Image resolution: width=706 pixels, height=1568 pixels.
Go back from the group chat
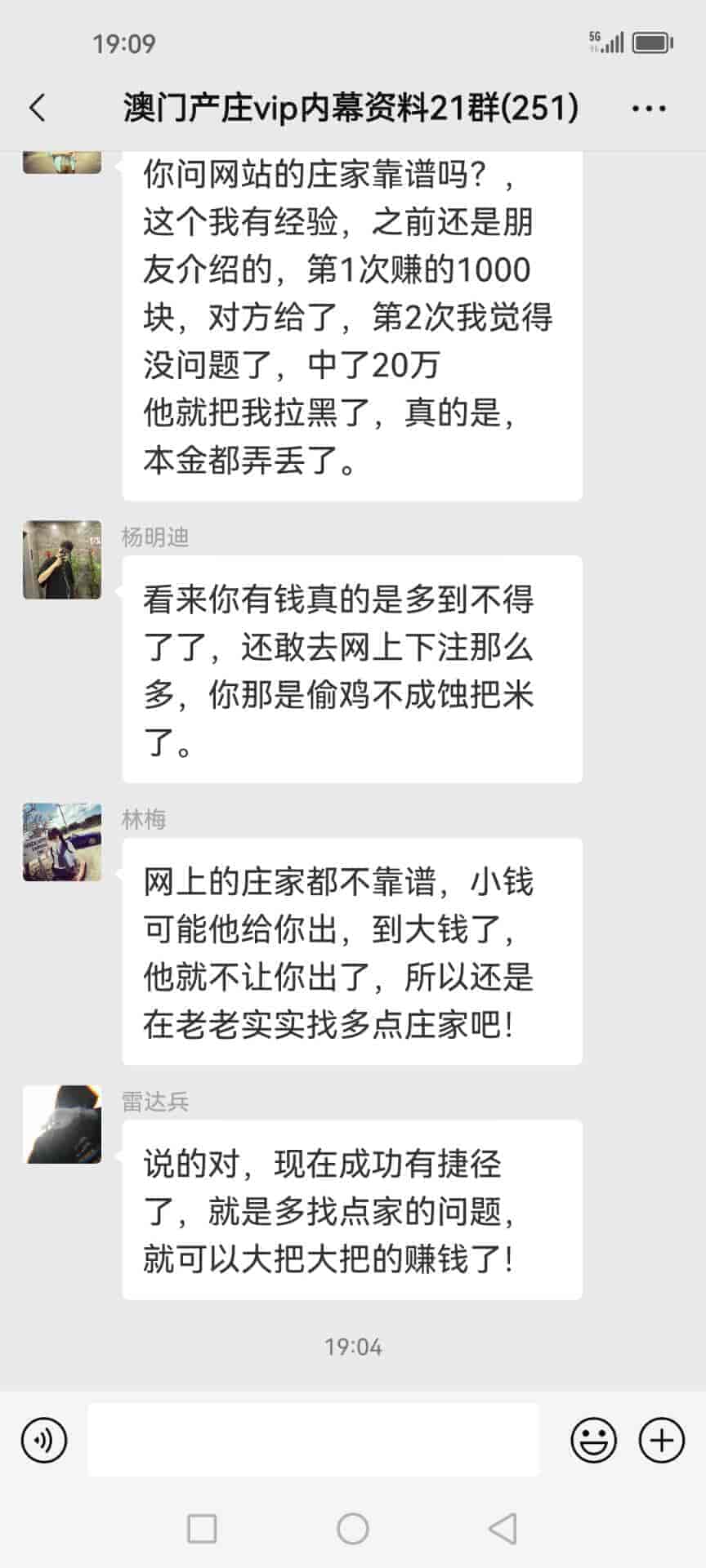pos(38,108)
